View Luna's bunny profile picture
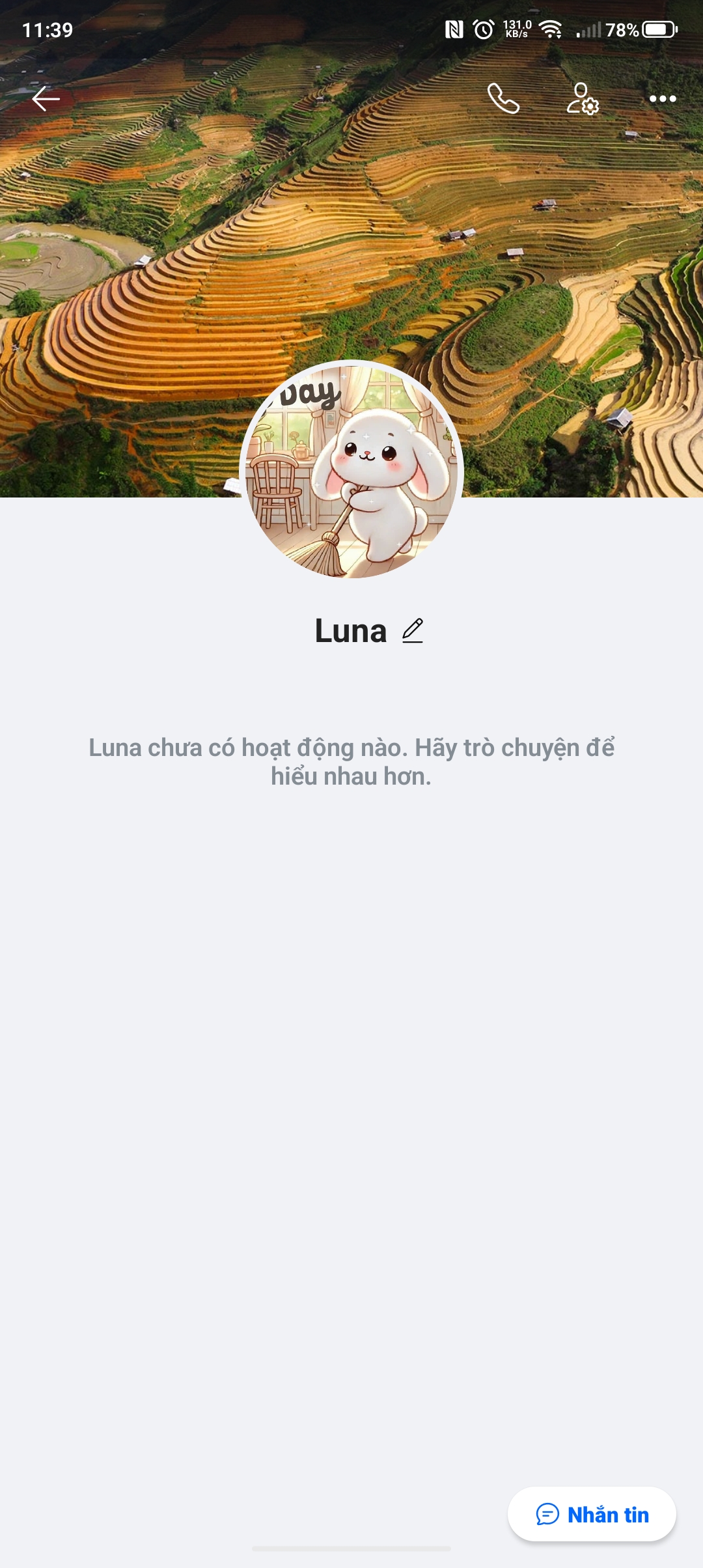Screen dimensions: 703x1568 (351, 470)
